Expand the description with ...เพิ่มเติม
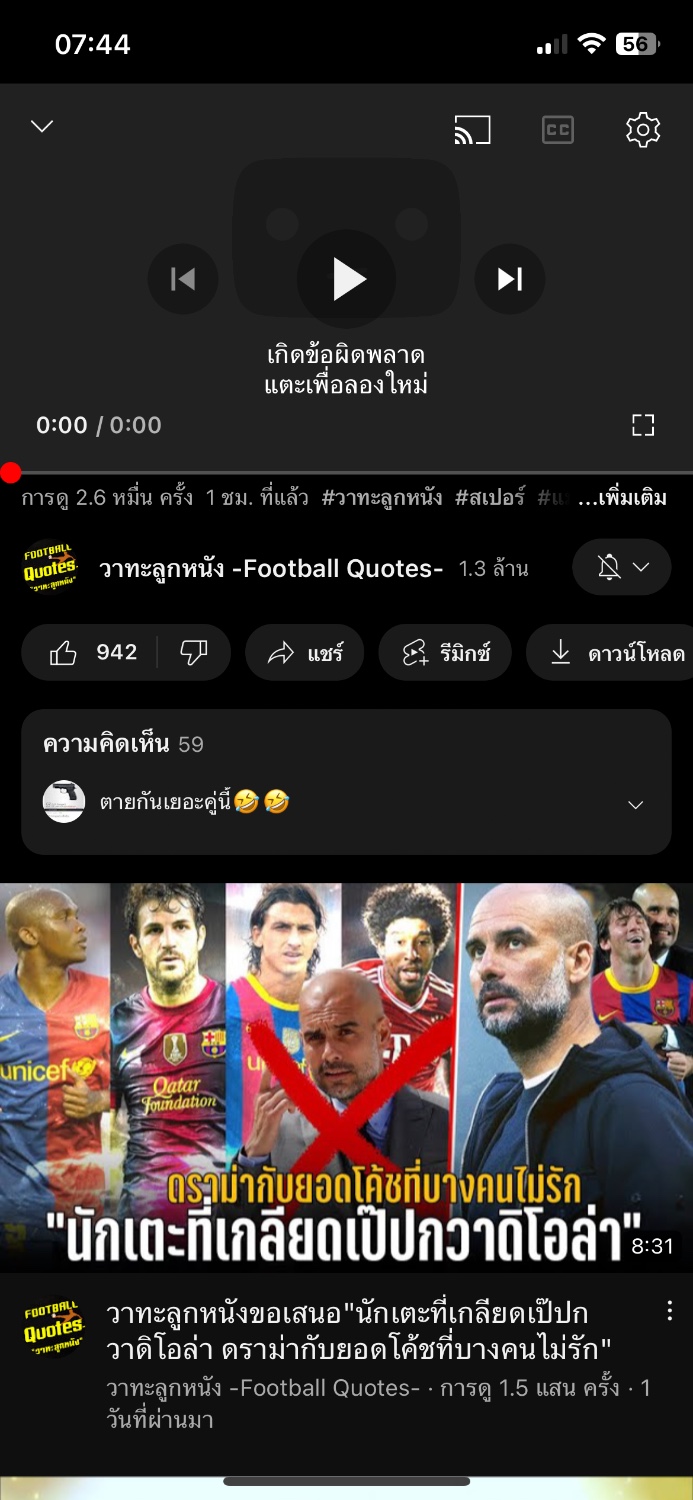Viewport: 693px width, 1500px height. pos(622,498)
